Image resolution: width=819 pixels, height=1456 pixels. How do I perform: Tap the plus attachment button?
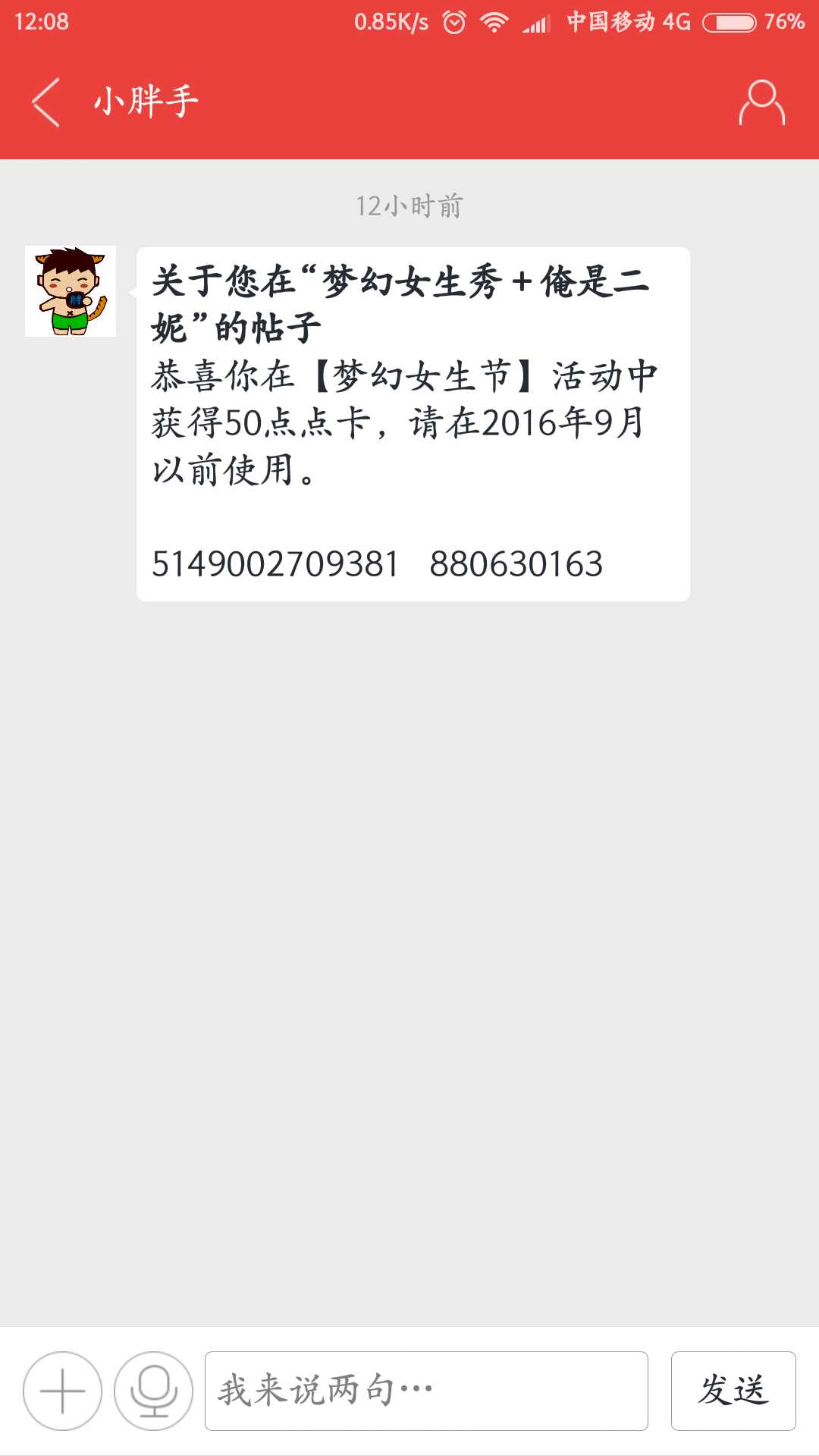[62, 1391]
